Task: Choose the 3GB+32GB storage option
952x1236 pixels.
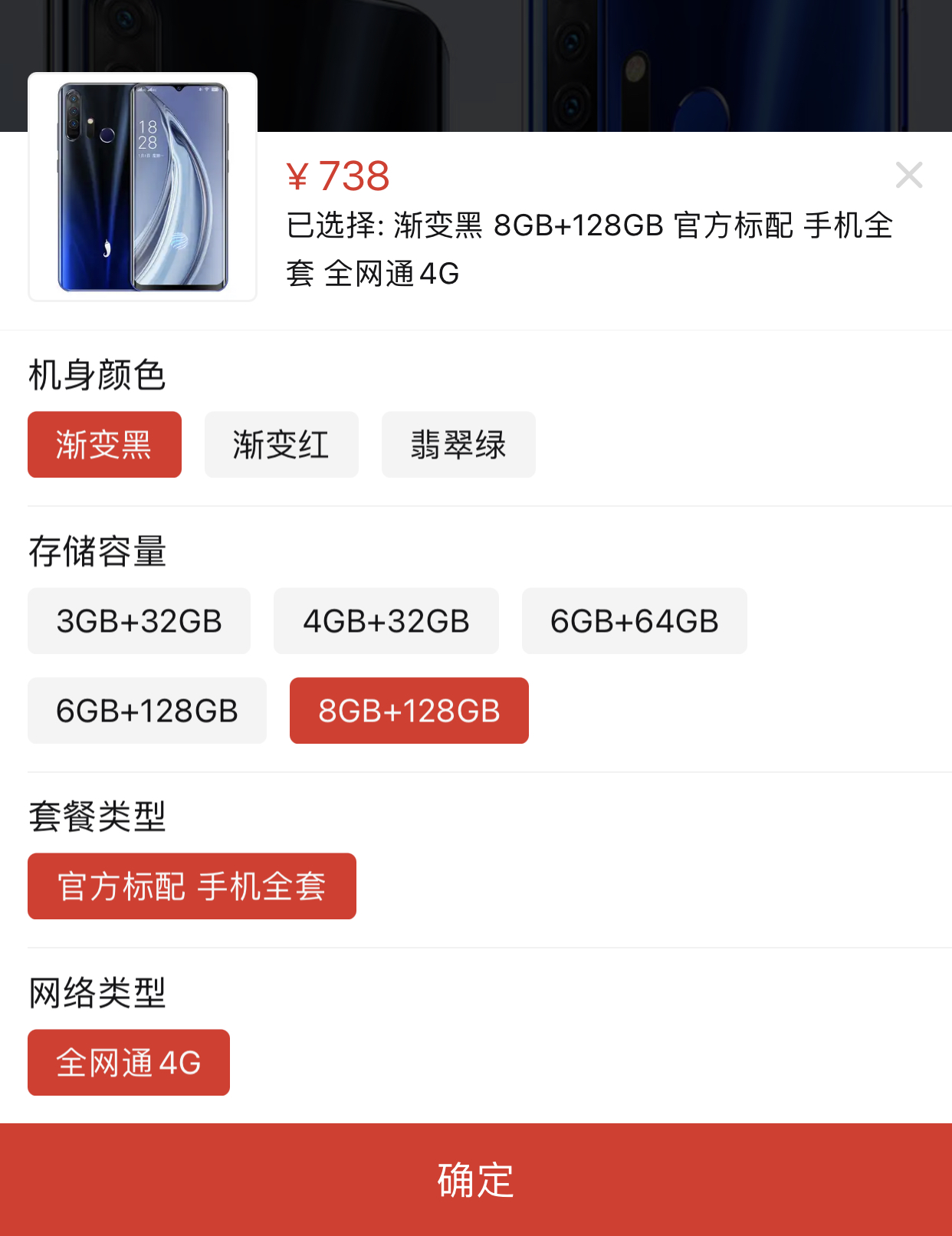Action: coord(139,621)
